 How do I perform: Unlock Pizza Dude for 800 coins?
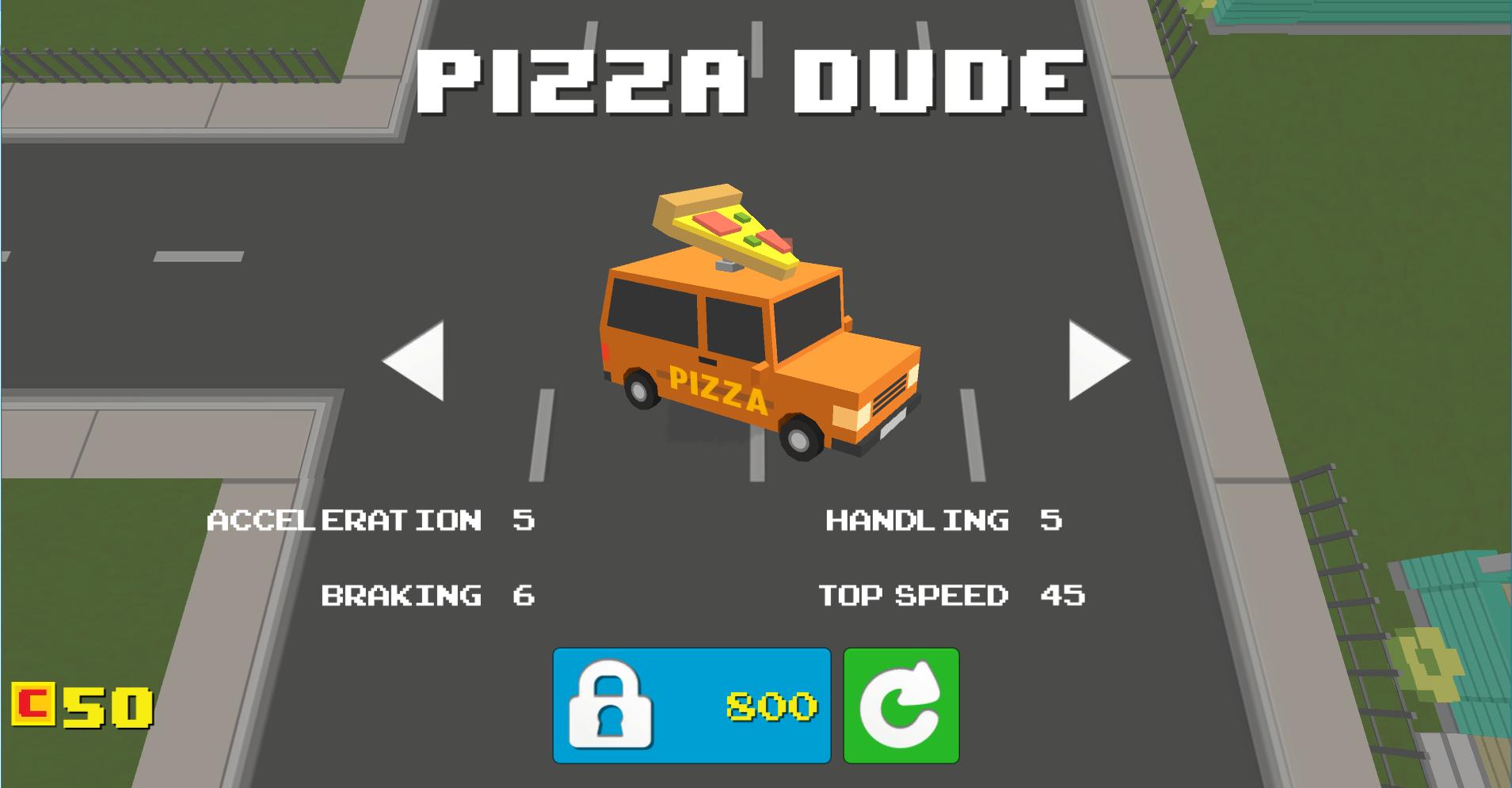tap(691, 705)
